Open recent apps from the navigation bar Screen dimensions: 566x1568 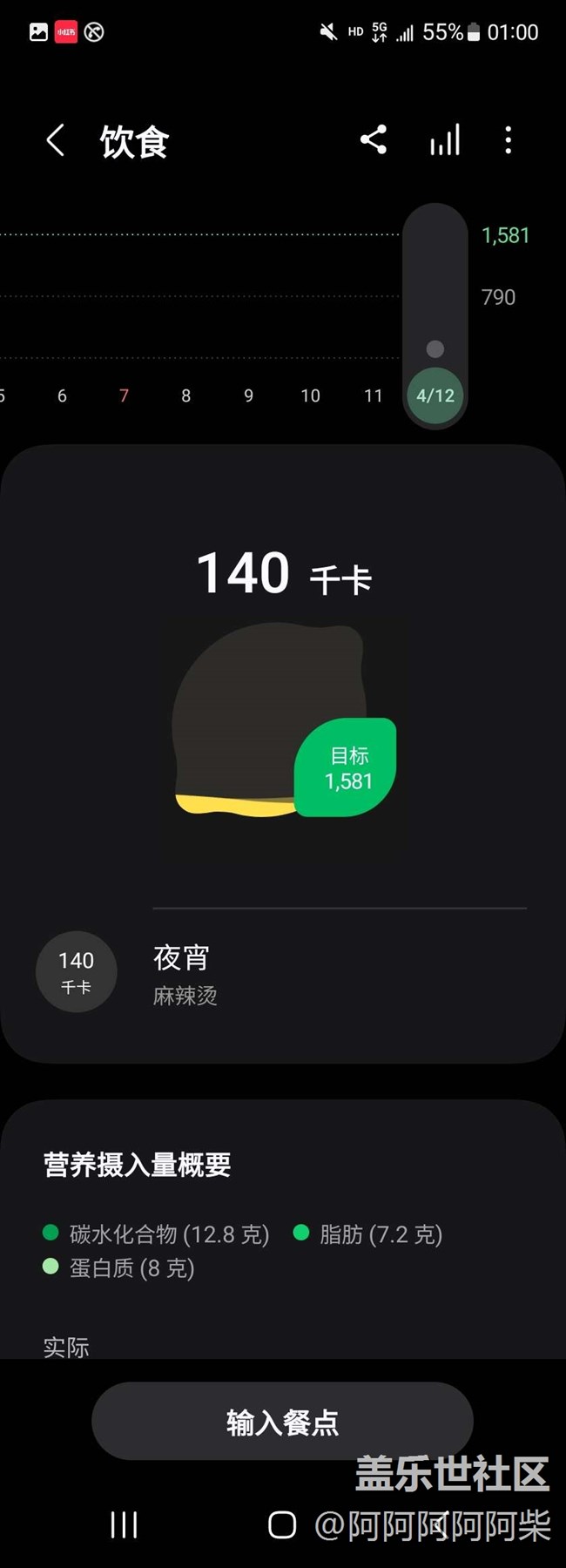(124, 1524)
